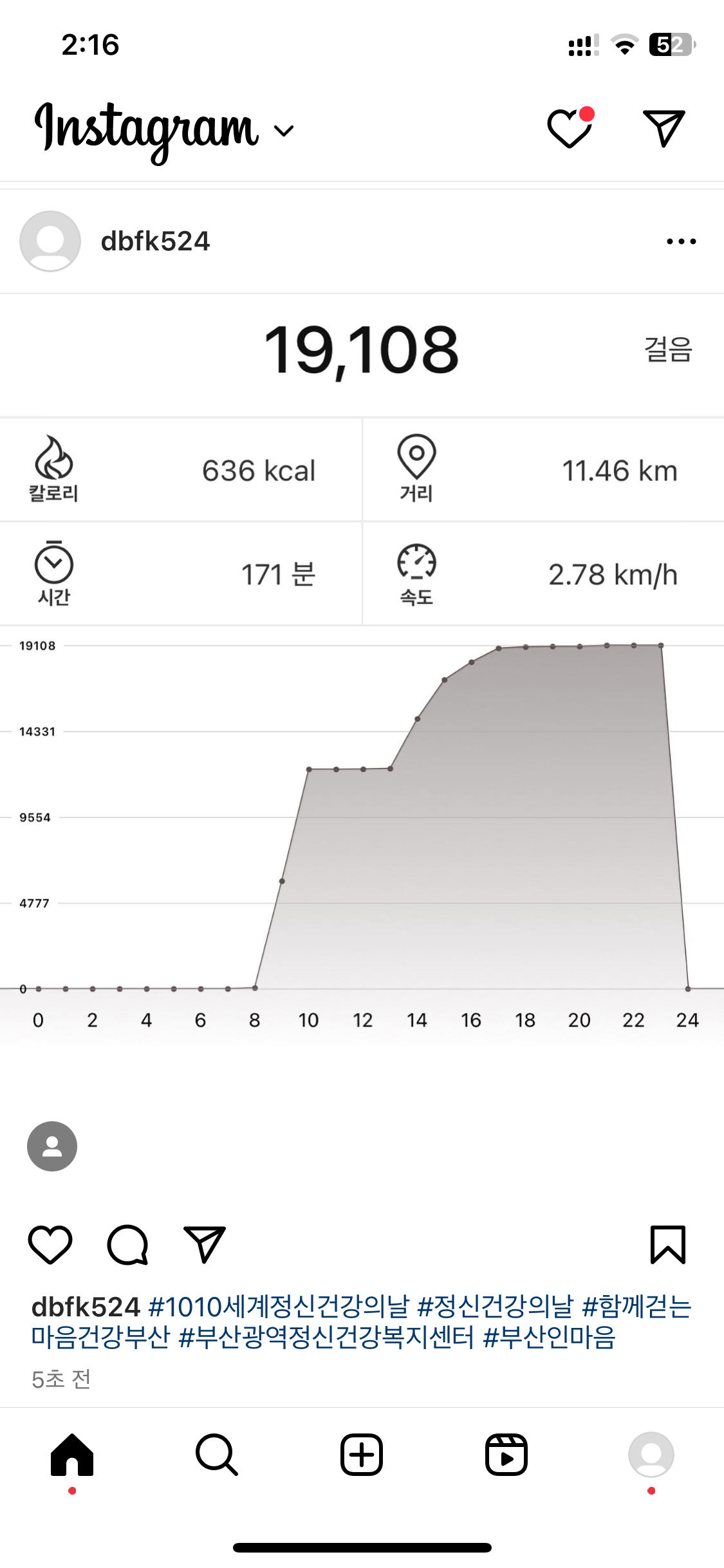This screenshot has height=1568, width=724.
Task: Like the step count post
Action: coord(50,1244)
